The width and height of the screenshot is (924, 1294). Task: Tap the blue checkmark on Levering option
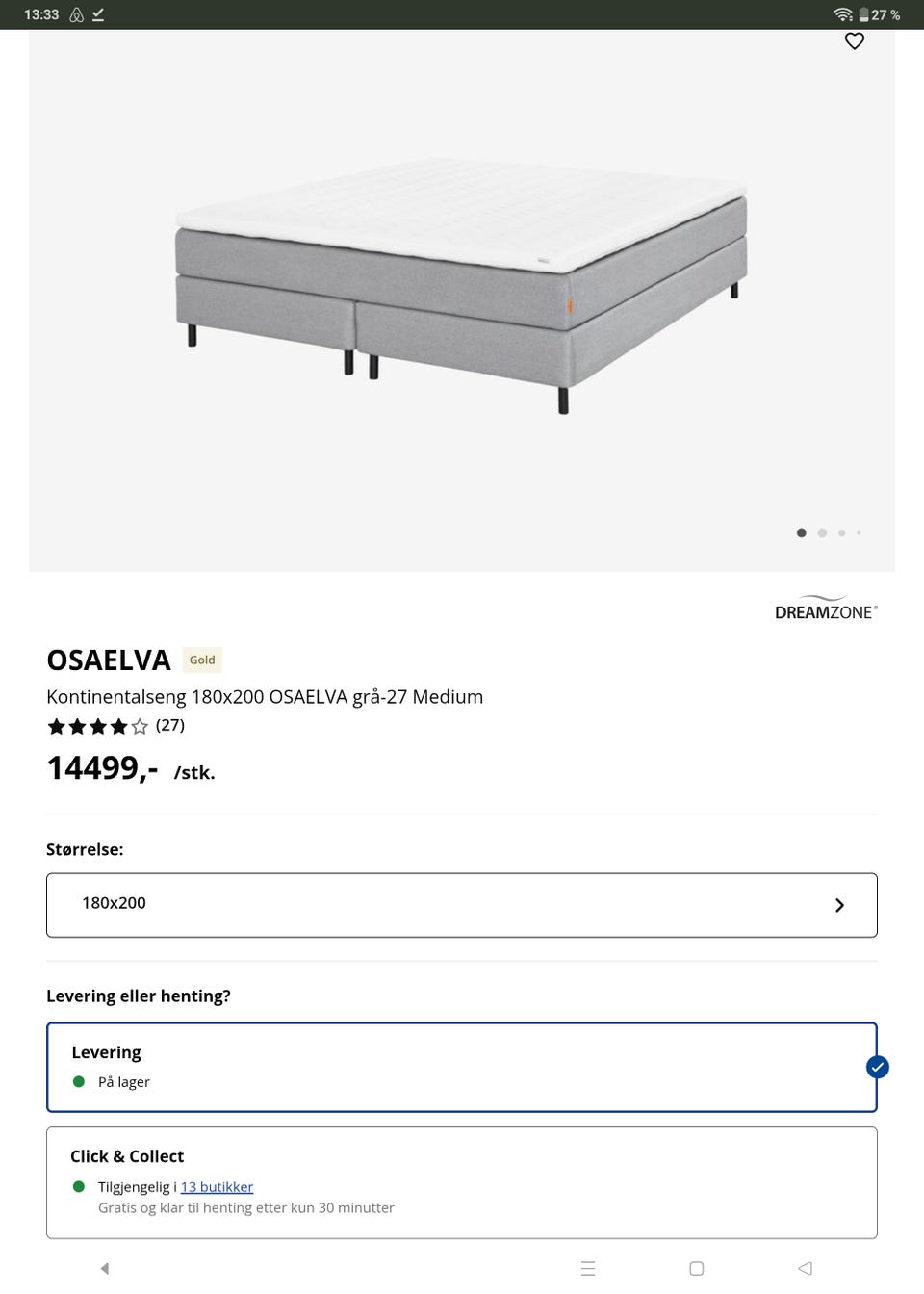click(x=877, y=1067)
